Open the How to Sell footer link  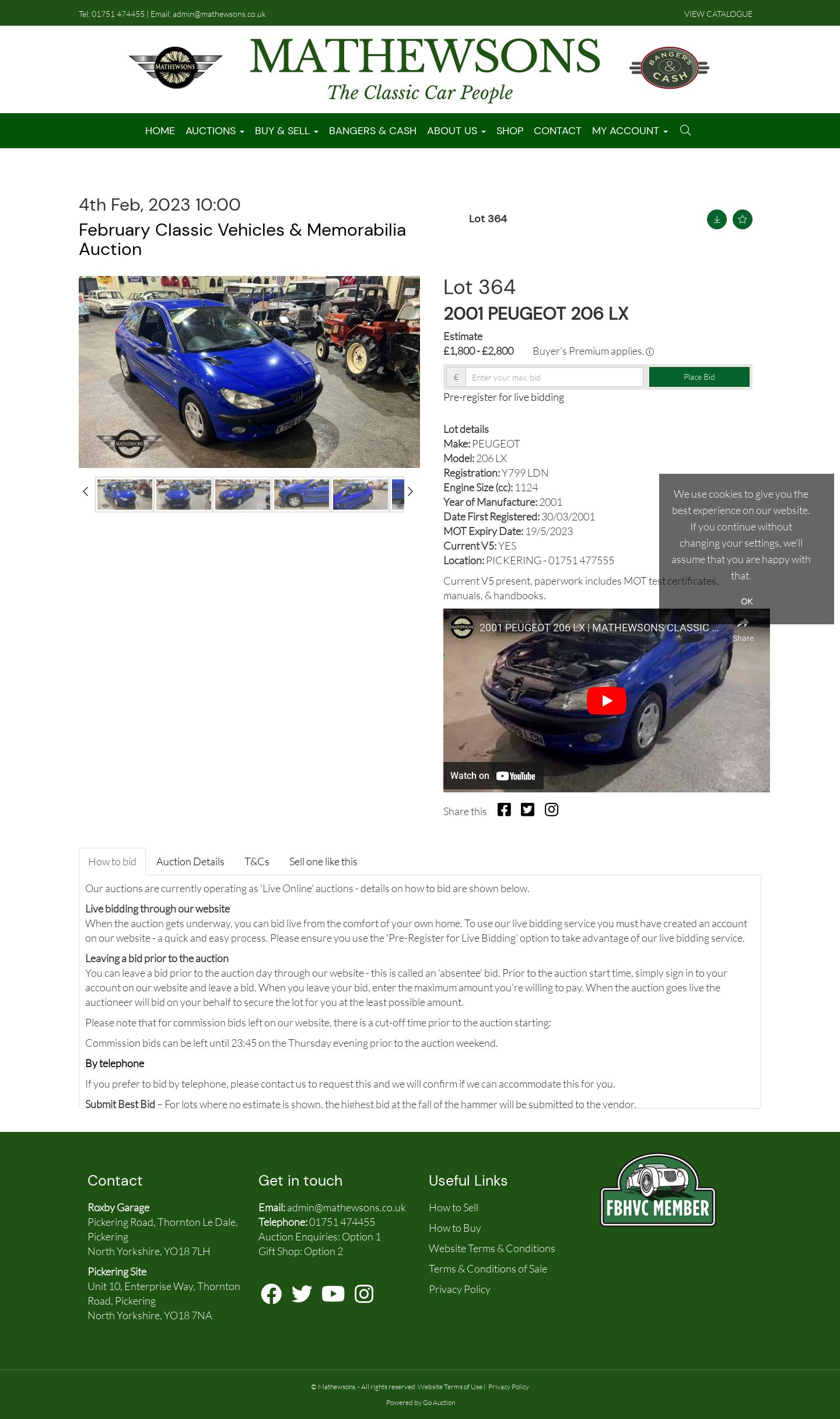tap(453, 1207)
